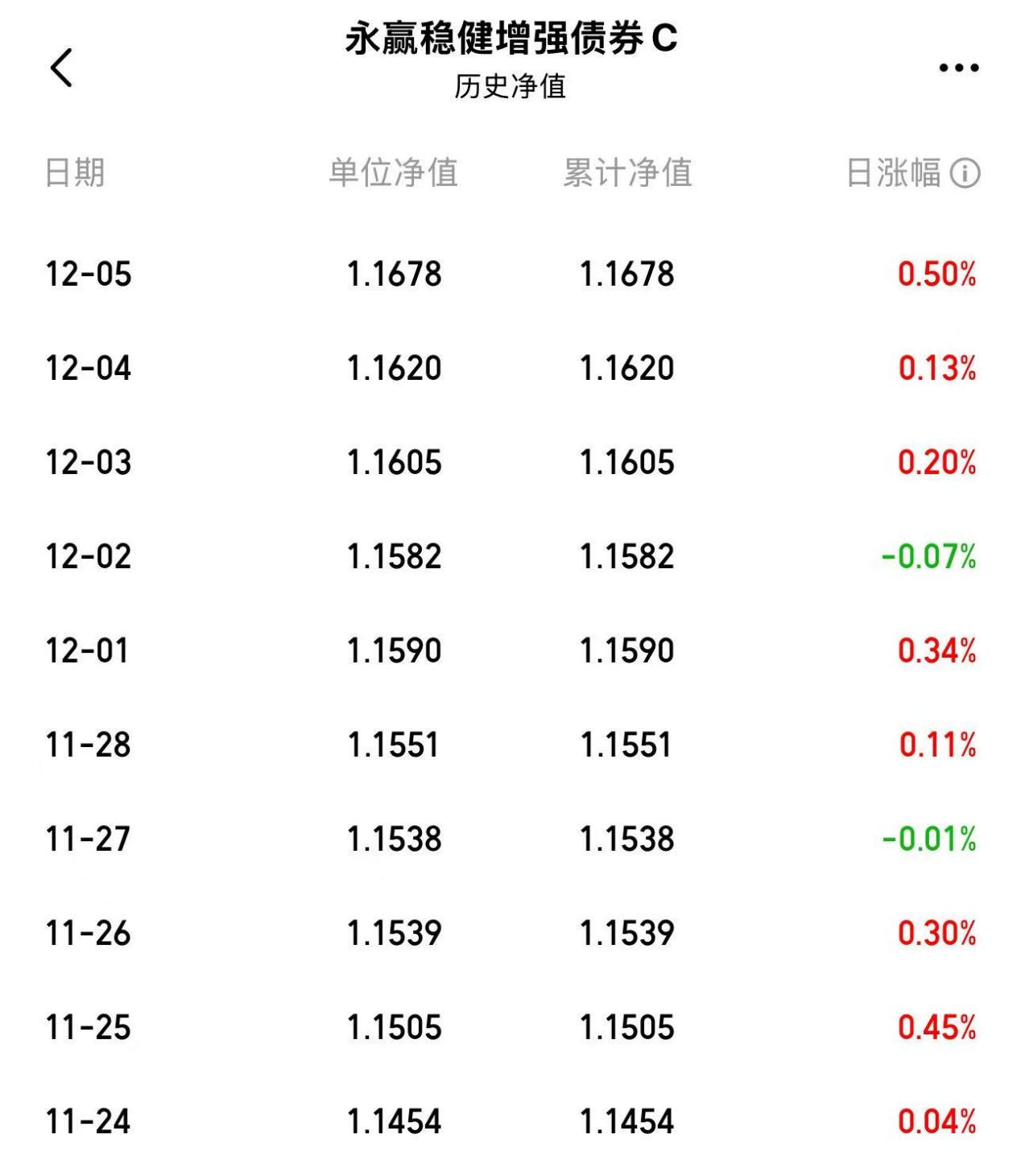Image resolution: width=1021 pixels, height=1176 pixels.
Task: Expand details for the 11-28 row
Action: 510,743
